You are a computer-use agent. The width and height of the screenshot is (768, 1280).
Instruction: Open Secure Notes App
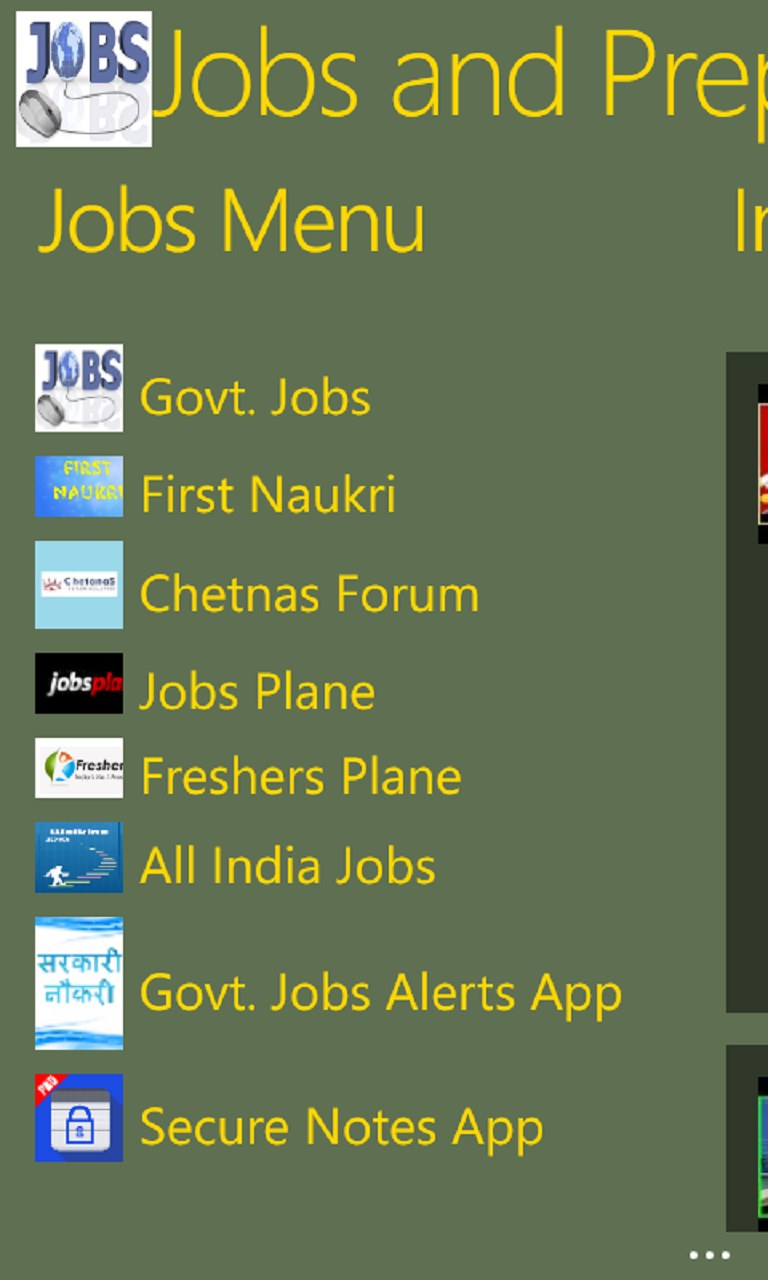pyautogui.click(x=341, y=1127)
